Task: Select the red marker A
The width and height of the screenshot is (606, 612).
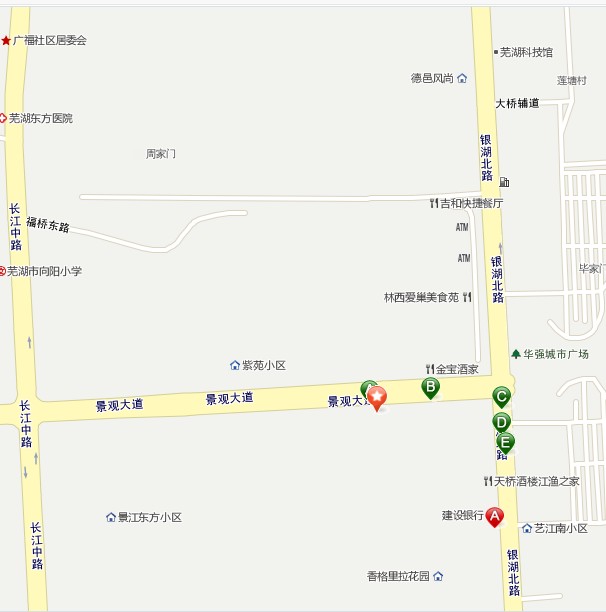Action: pos(495,516)
